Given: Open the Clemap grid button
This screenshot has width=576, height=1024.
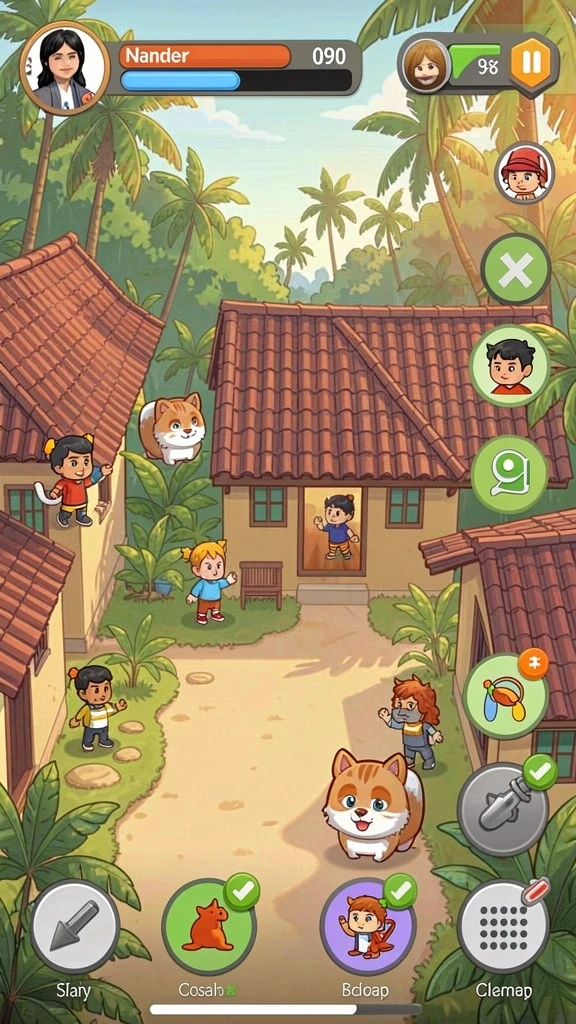Looking at the screenshot, I should pos(504,926).
